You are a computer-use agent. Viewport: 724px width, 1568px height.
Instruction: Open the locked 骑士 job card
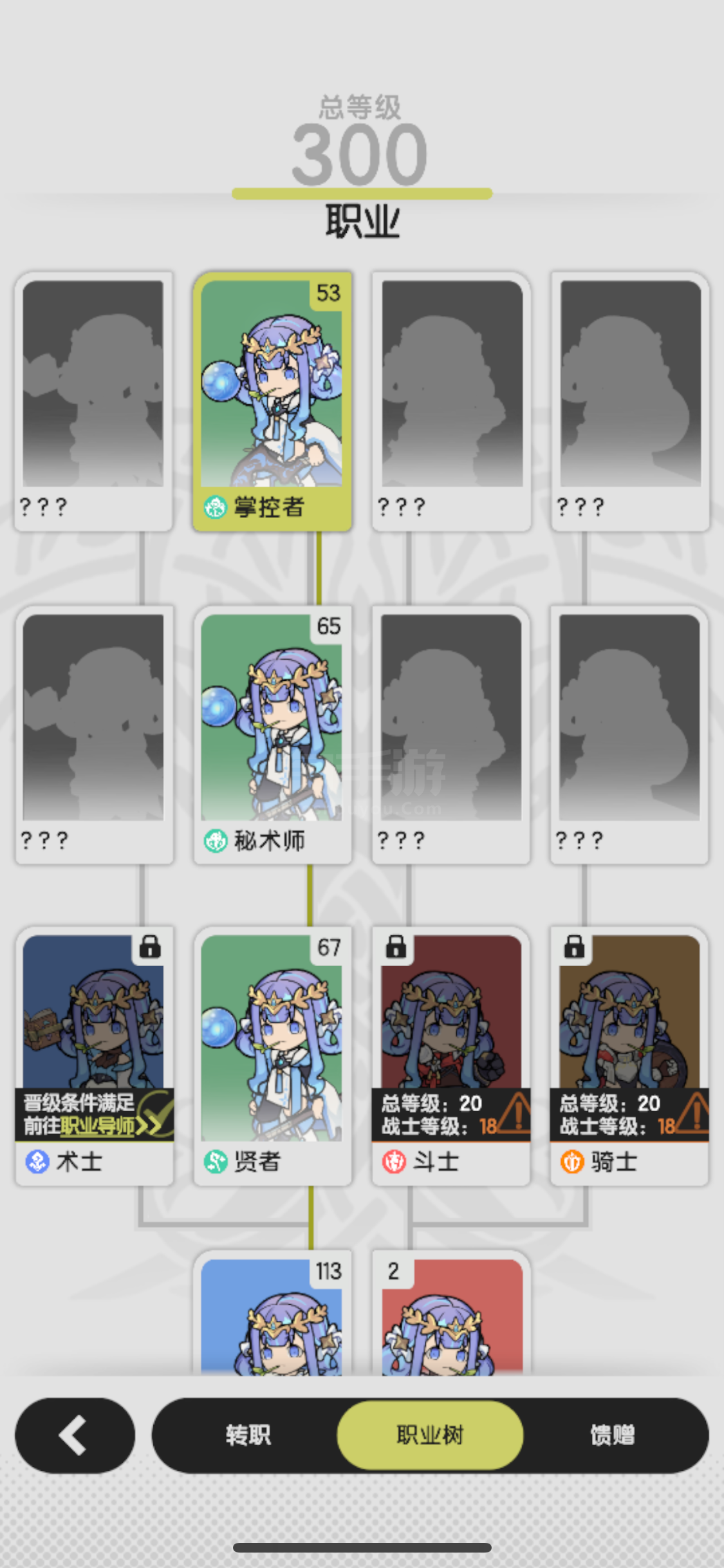[629, 1056]
